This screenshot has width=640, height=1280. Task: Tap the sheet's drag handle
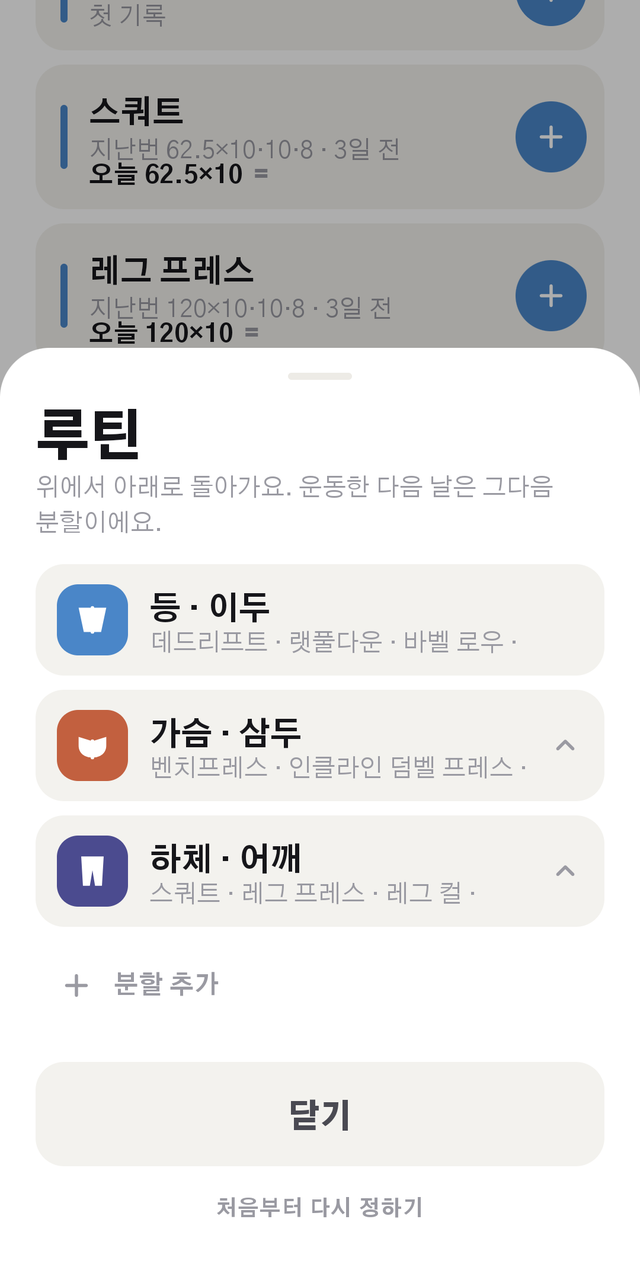pyautogui.click(x=320, y=376)
